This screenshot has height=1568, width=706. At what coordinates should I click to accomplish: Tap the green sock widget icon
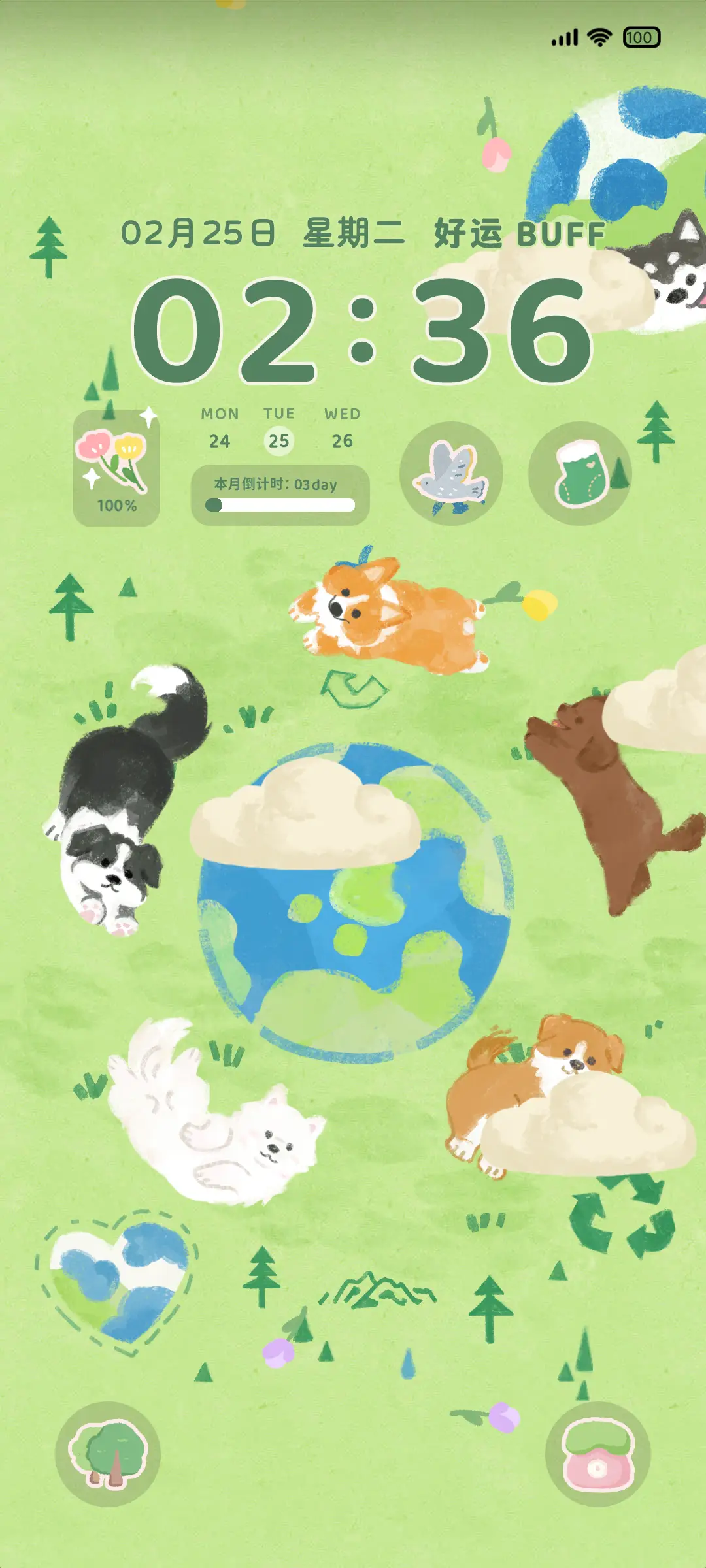click(x=580, y=474)
